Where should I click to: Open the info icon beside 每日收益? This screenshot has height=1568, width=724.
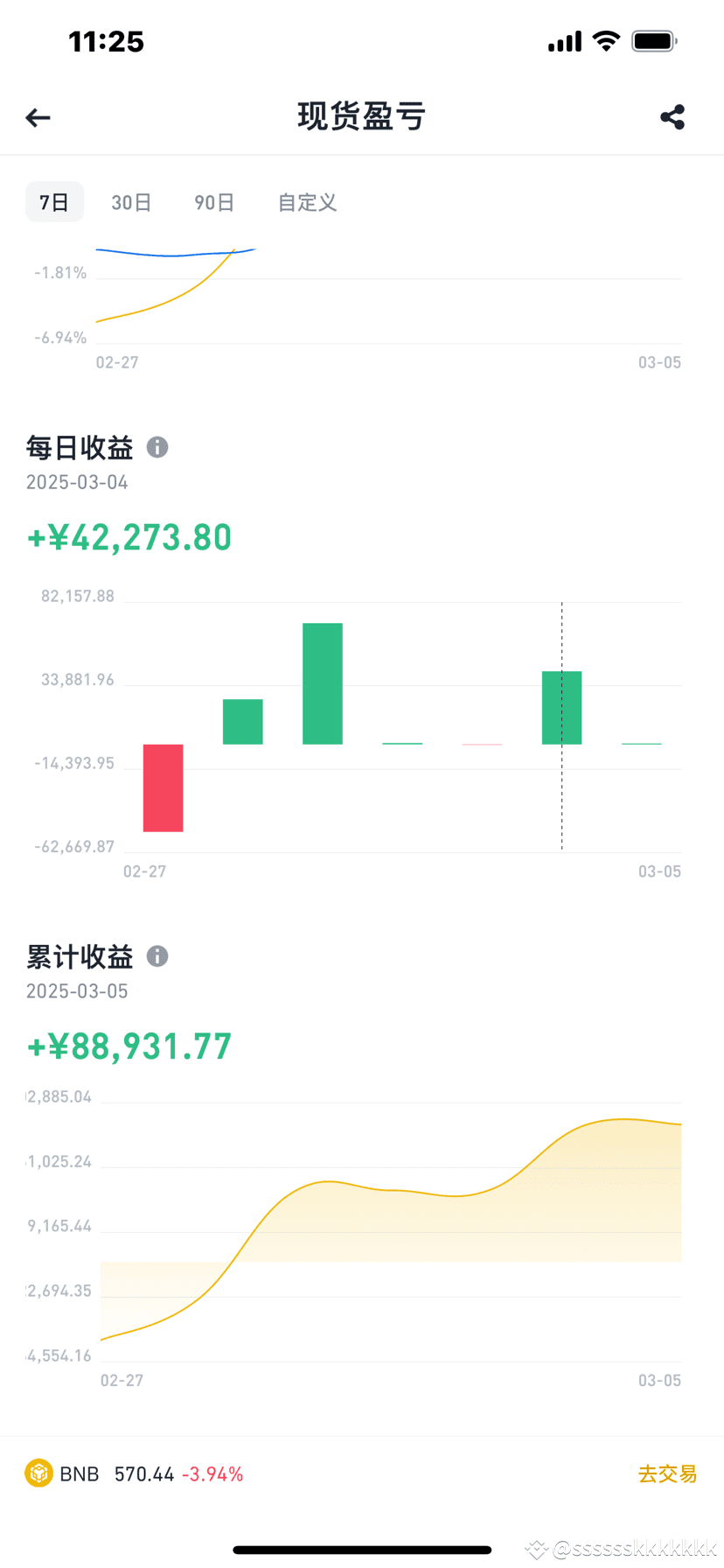(x=157, y=447)
